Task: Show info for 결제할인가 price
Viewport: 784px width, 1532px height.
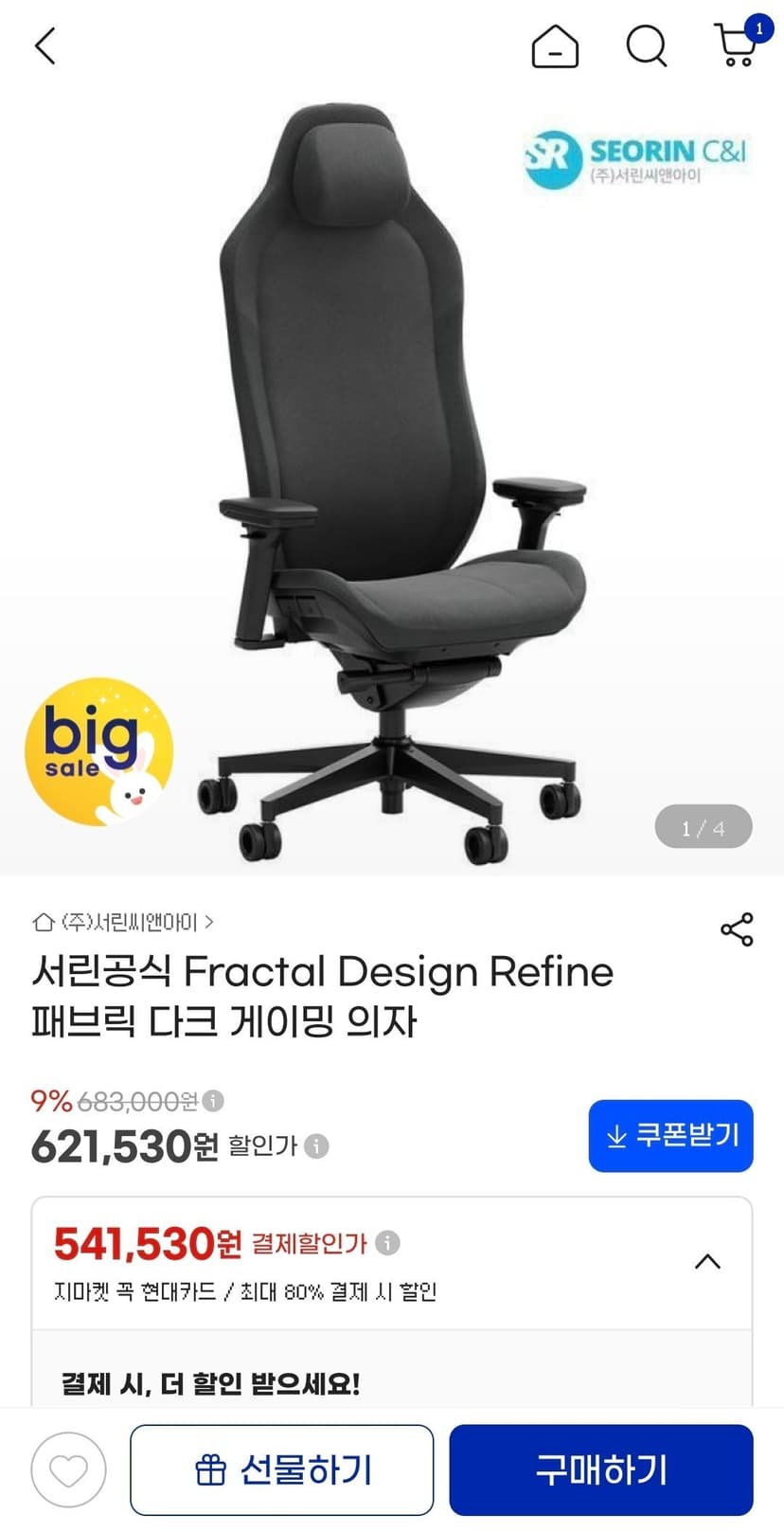Action: [x=387, y=1242]
